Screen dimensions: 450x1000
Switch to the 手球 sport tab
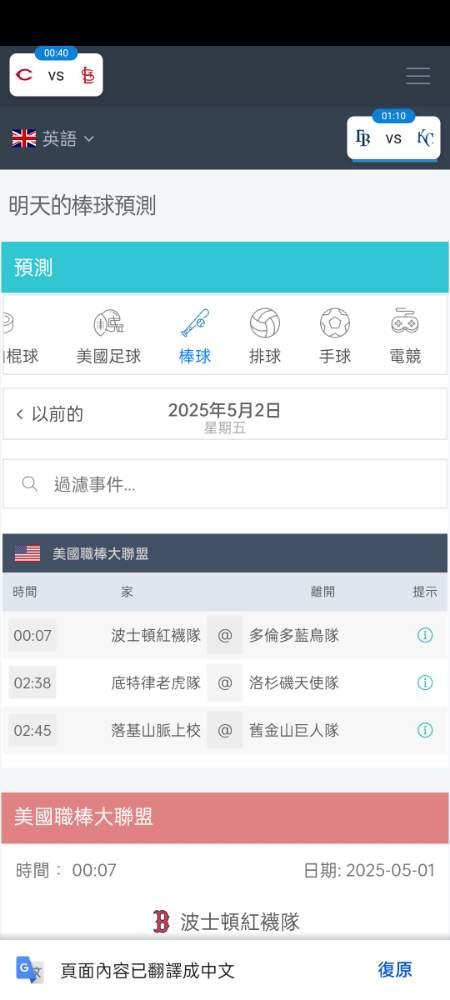335,336
